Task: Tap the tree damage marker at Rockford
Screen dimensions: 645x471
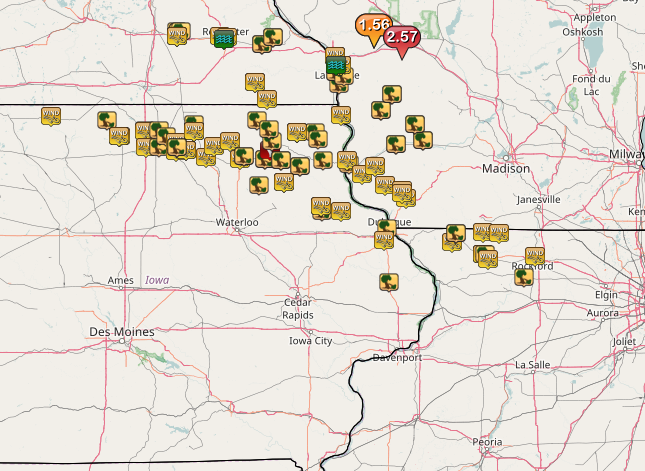Action: (x=524, y=276)
